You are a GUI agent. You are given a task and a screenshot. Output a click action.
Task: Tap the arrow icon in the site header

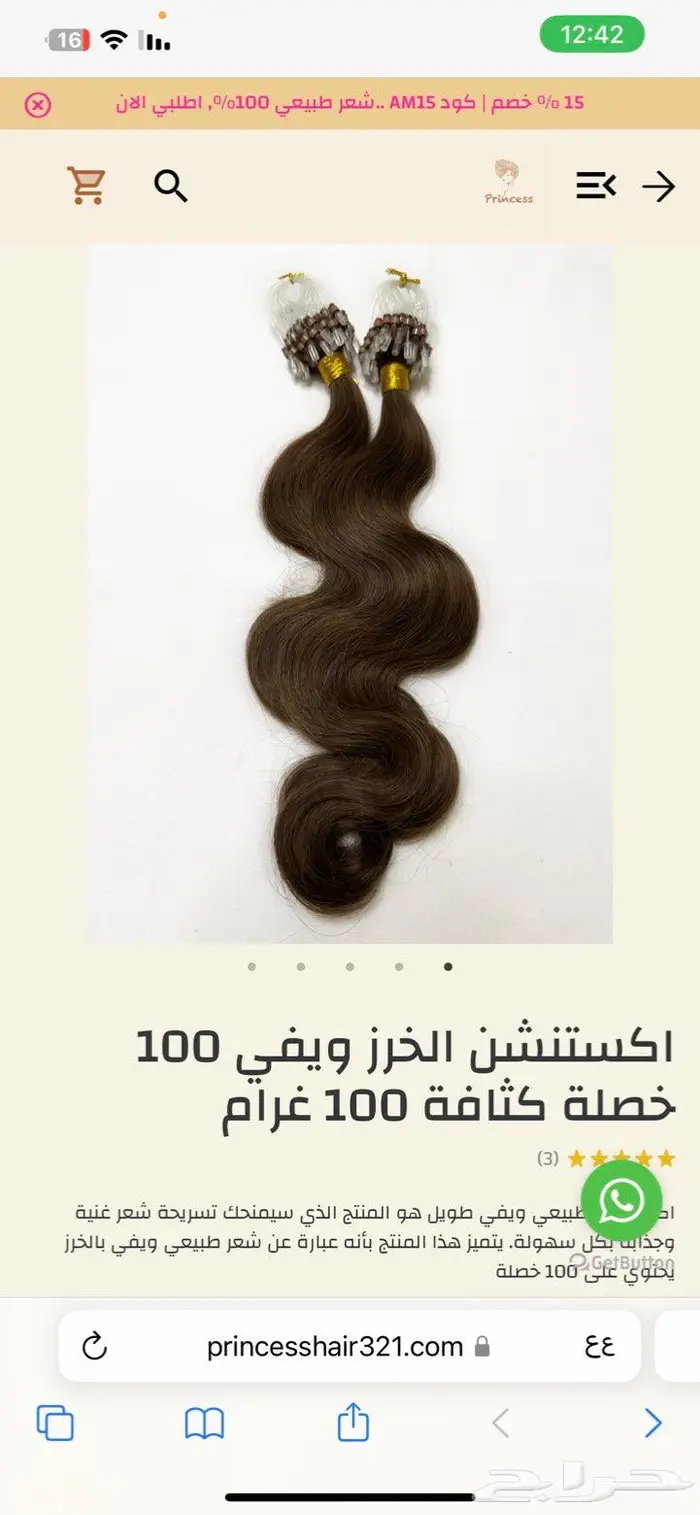659,186
